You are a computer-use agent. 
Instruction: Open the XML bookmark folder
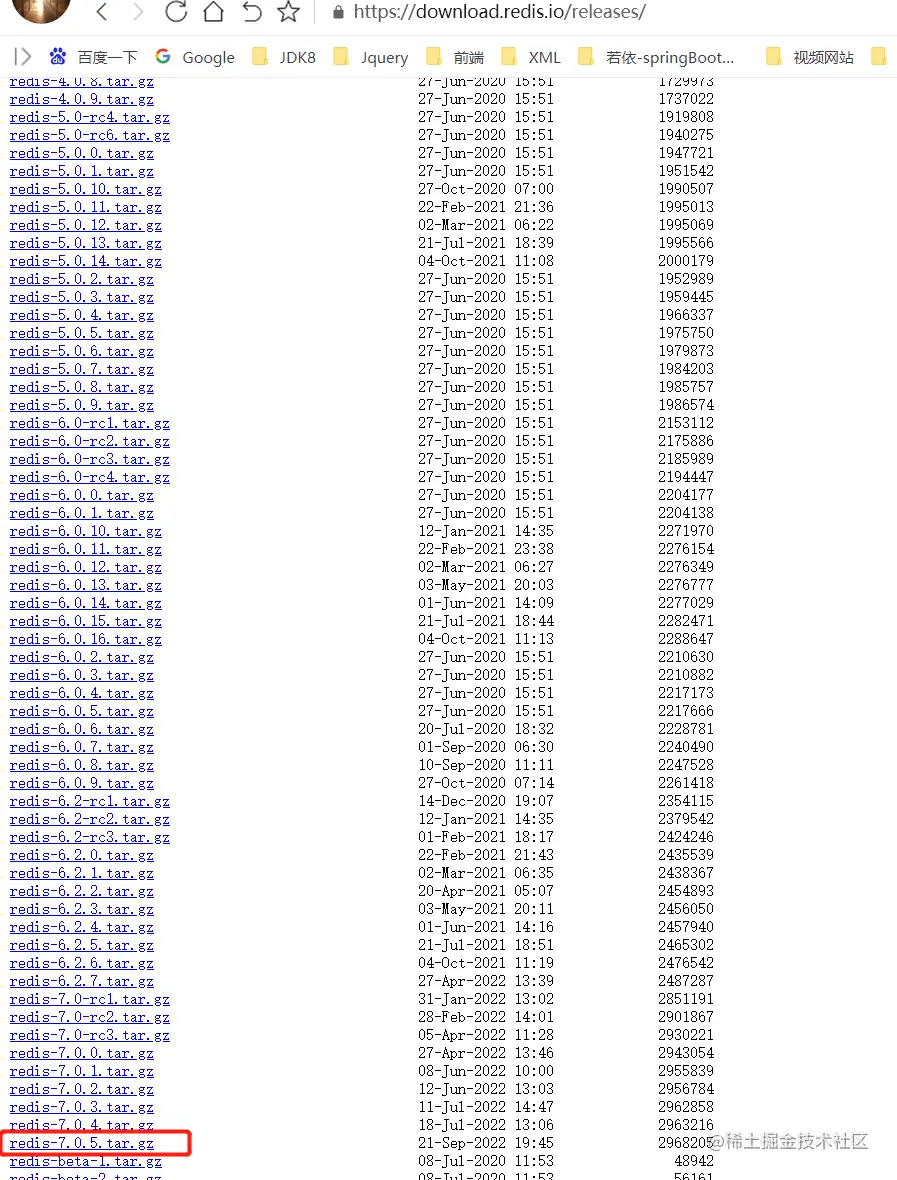click(x=531, y=57)
